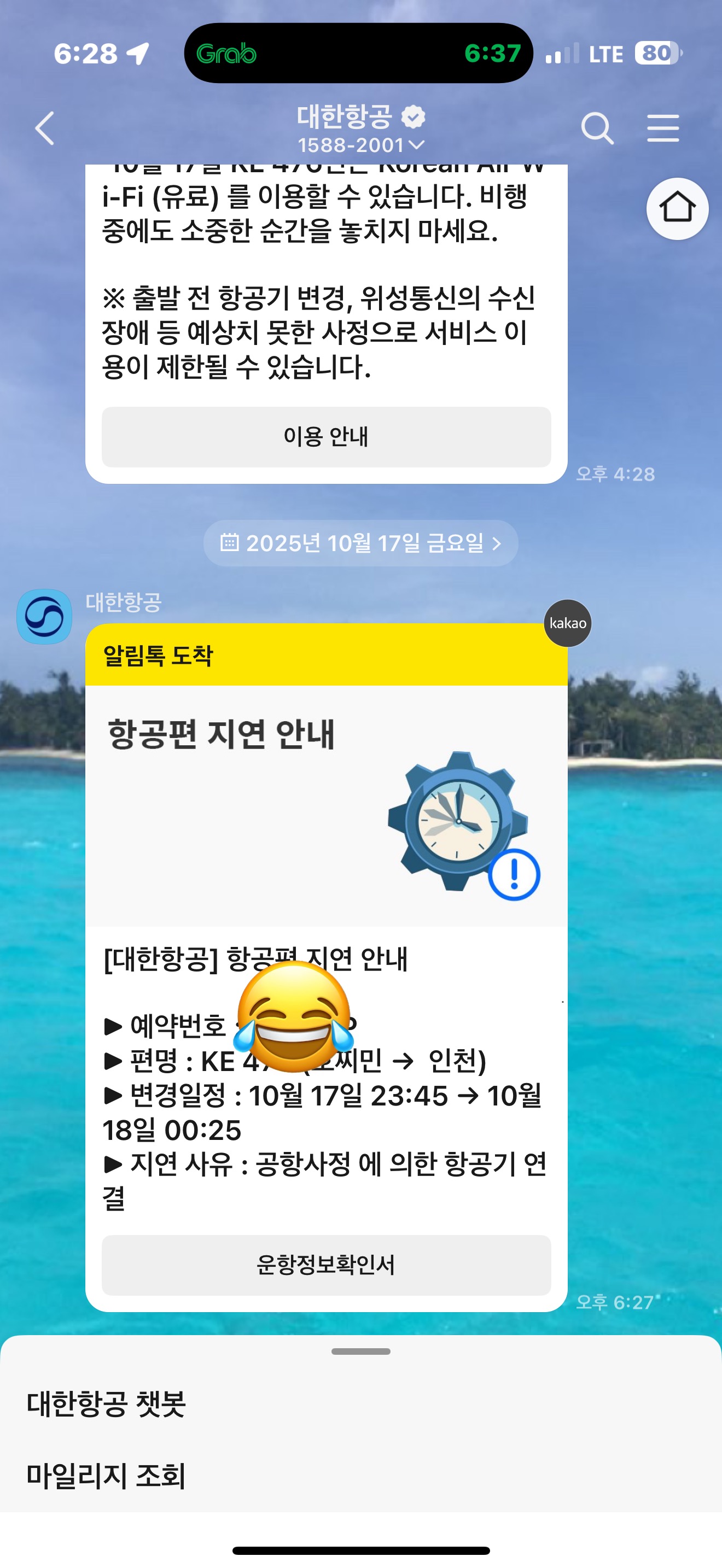Expand the 1588-2001 phone number dropdown
This screenshot has width=722, height=1568.
point(360,145)
